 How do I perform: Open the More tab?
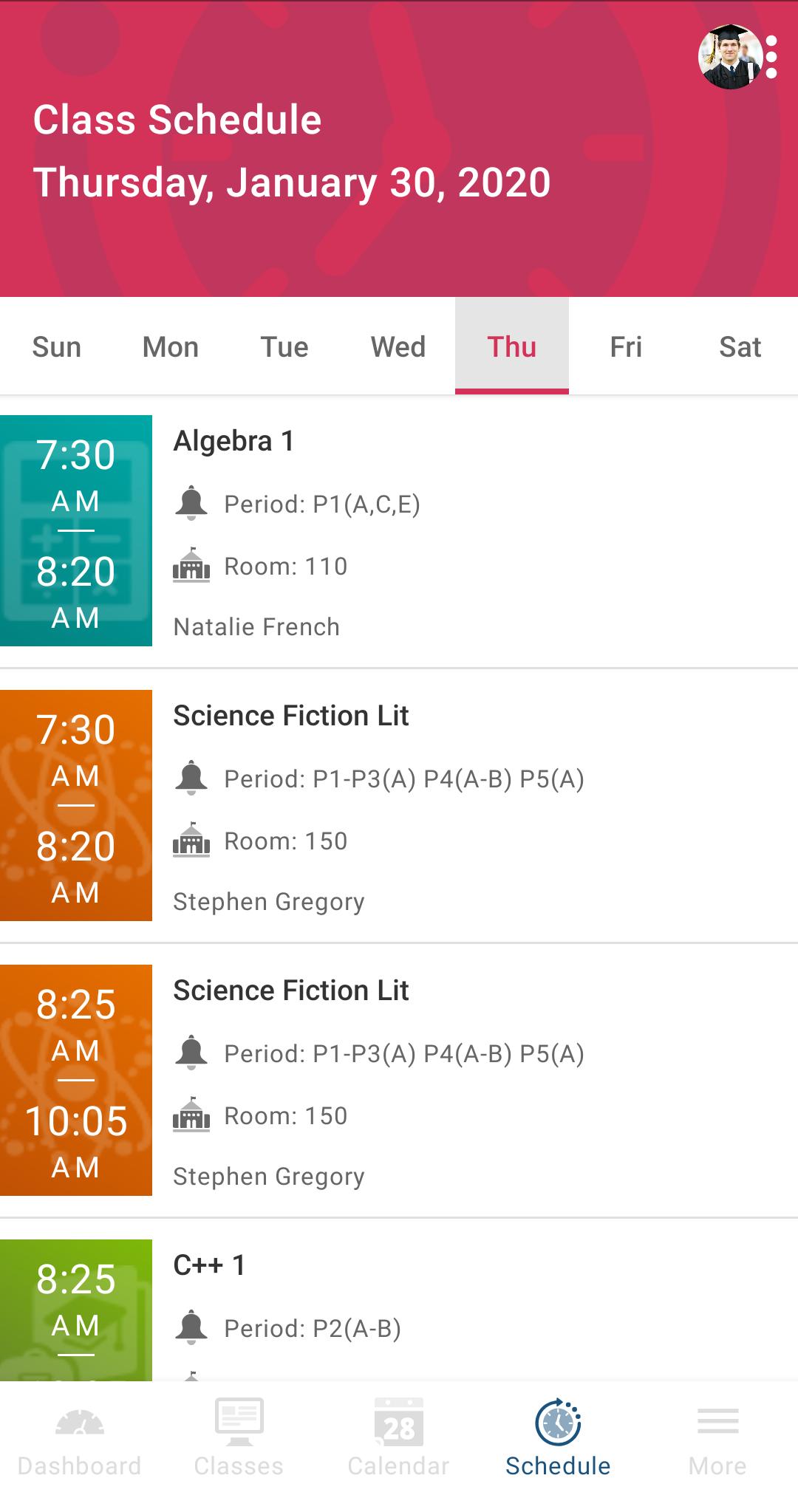(717, 1437)
